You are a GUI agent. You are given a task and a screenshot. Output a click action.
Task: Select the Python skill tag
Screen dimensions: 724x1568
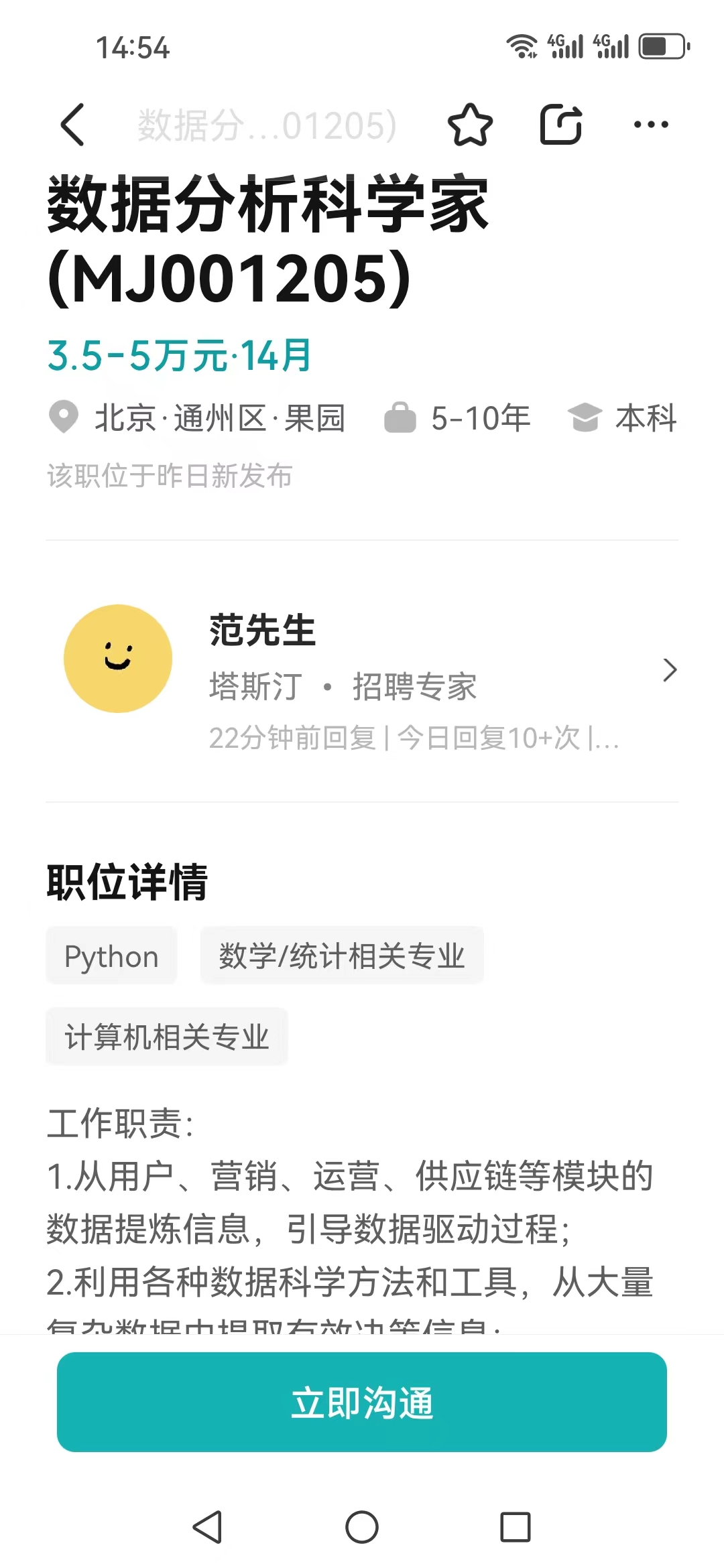point(111,956)
